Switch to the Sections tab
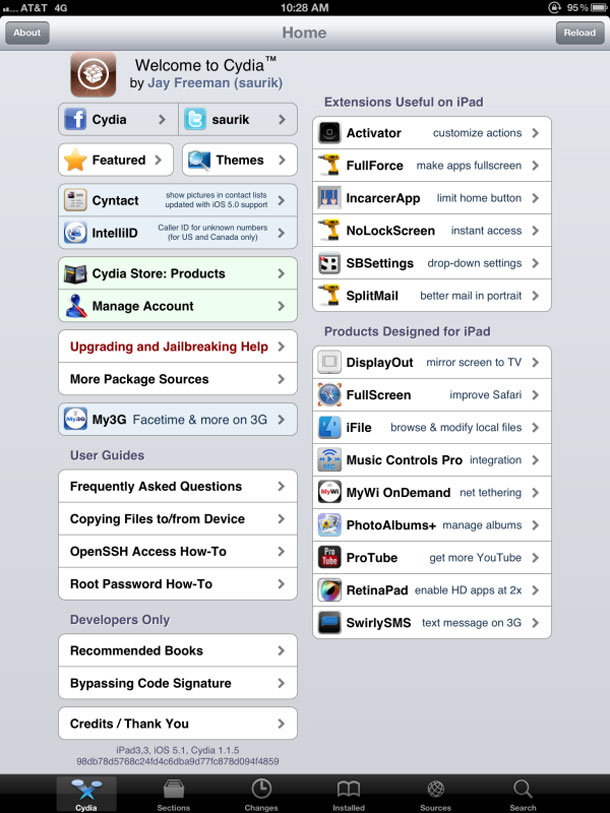 point(173,794)
